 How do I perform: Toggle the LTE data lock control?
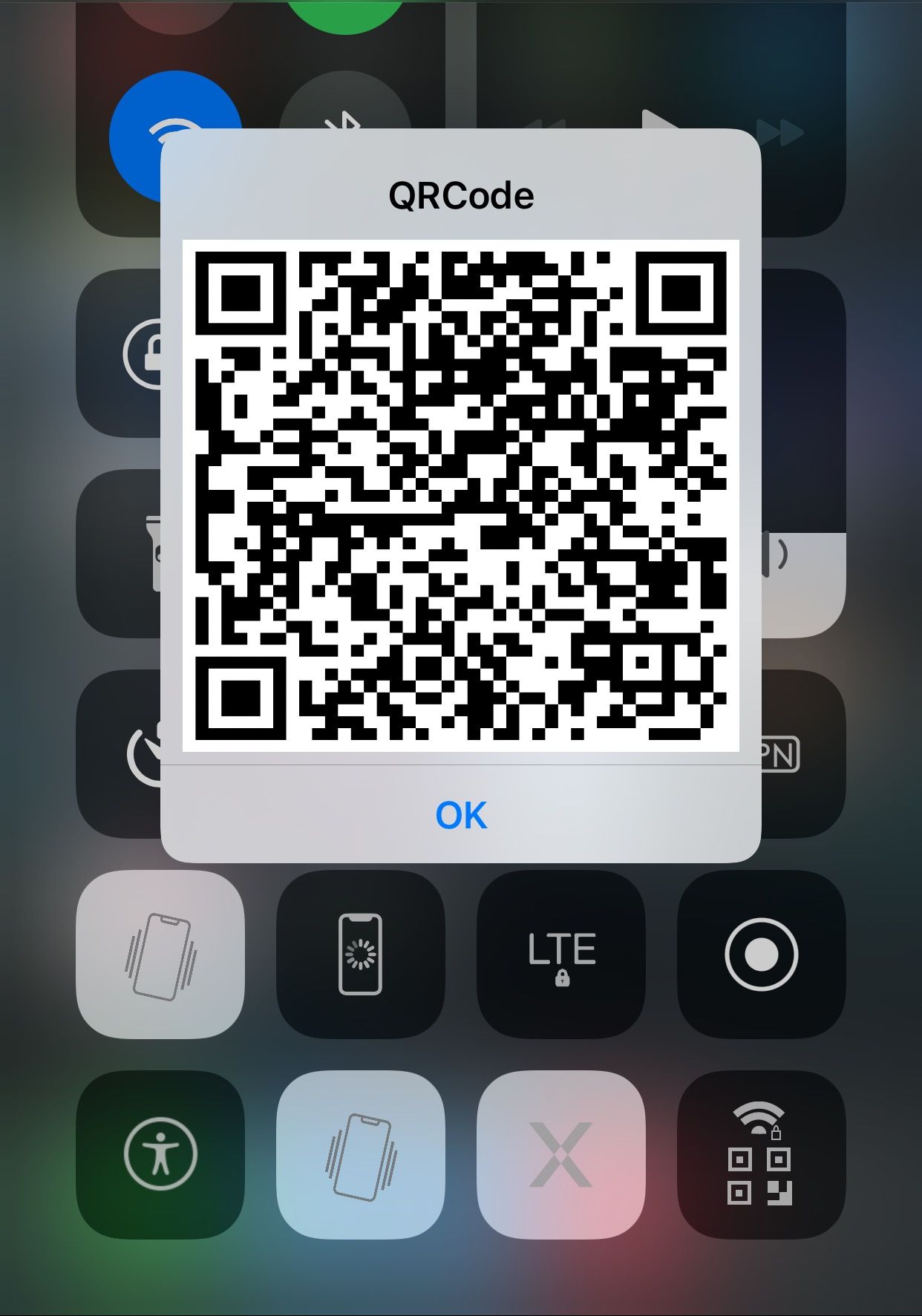tap(562, 956)
